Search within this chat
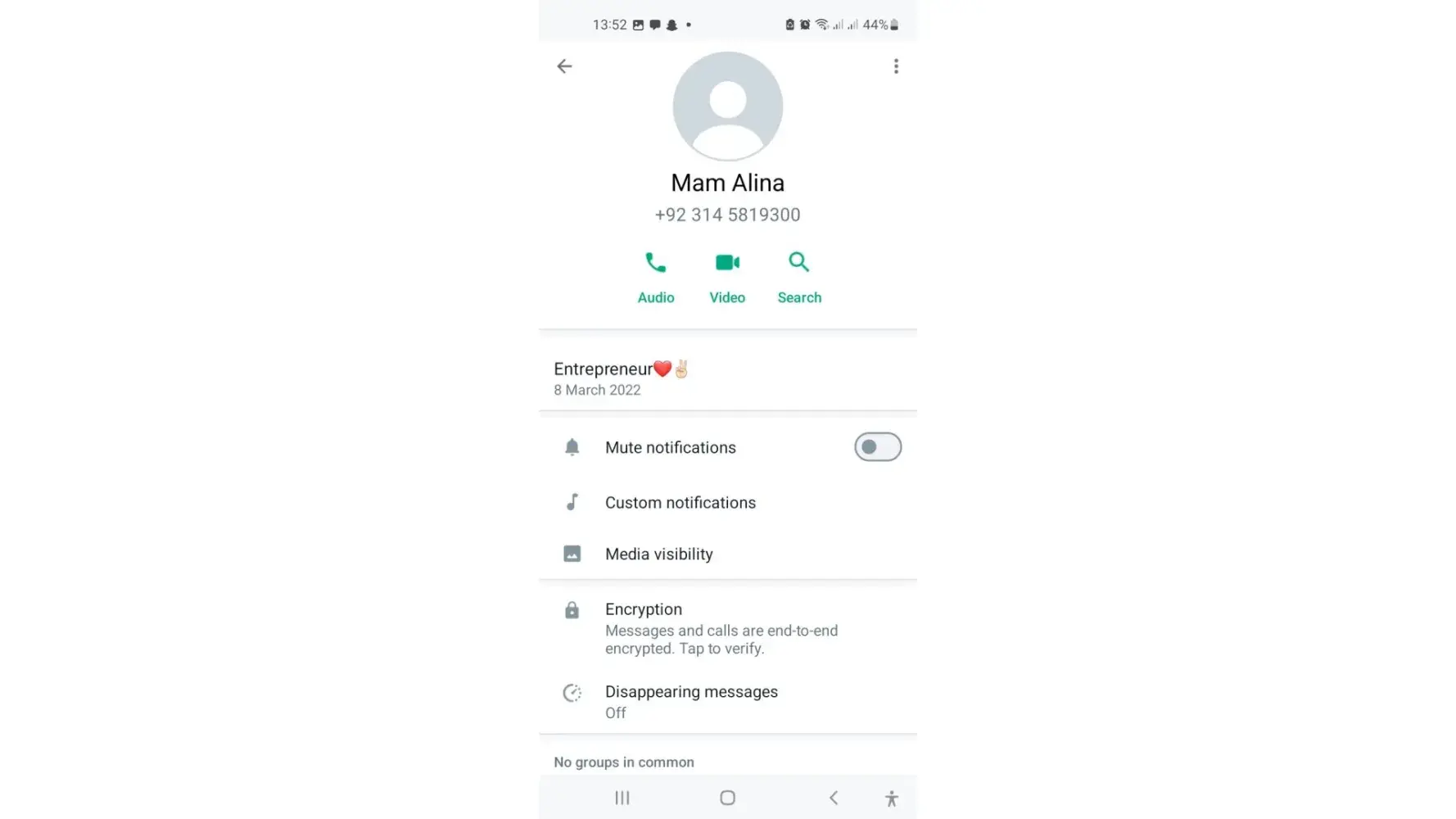 [x=799, y=277]
